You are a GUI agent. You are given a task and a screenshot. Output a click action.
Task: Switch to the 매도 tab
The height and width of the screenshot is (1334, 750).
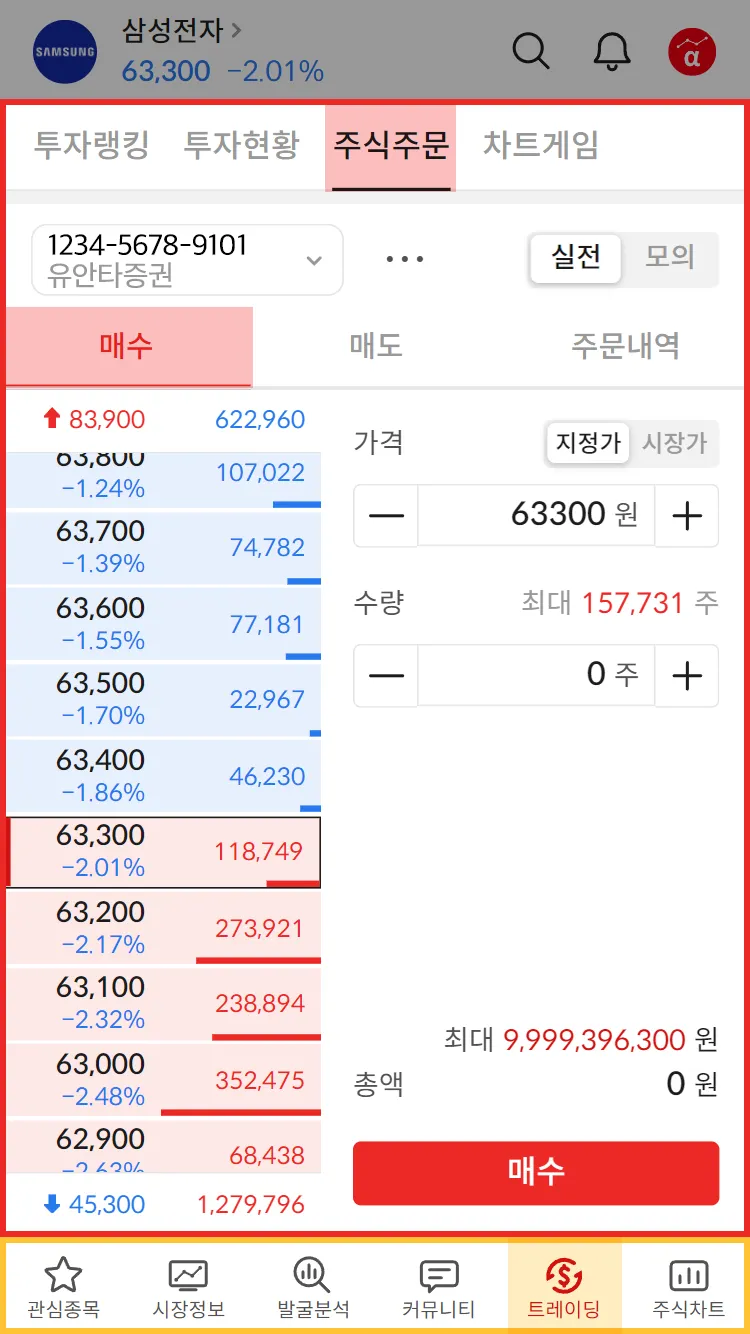click(376, 346)
